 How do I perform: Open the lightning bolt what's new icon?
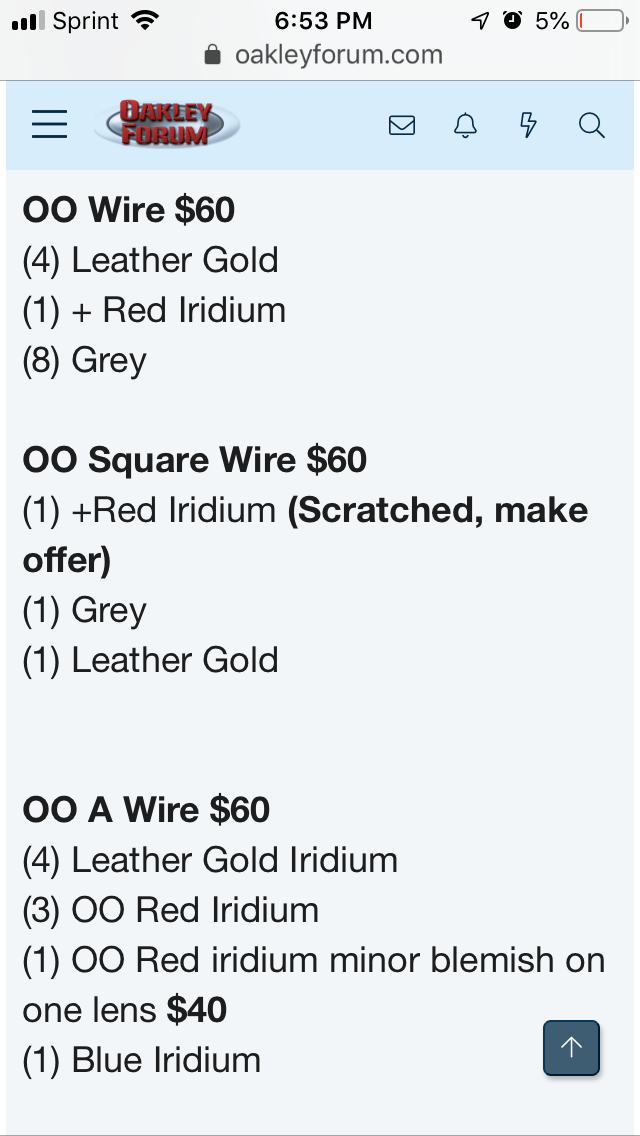tap(528, 125)
